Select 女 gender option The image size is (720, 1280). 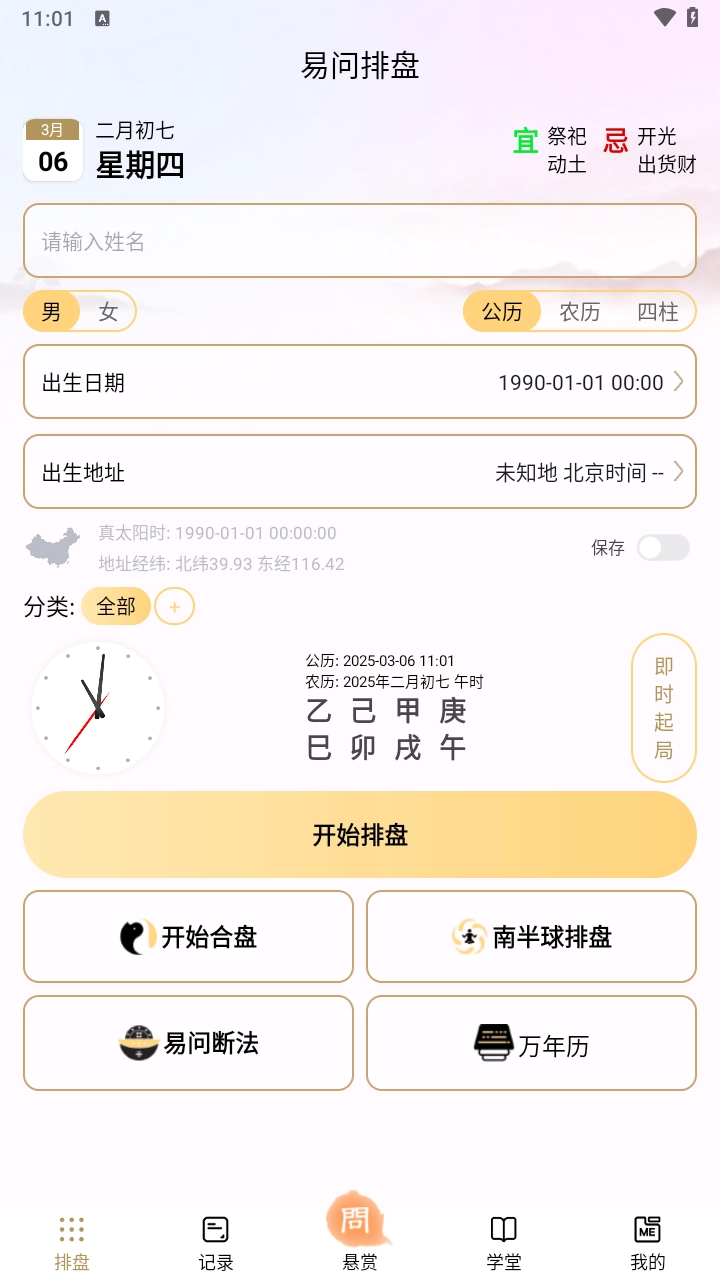pos(108,312)
